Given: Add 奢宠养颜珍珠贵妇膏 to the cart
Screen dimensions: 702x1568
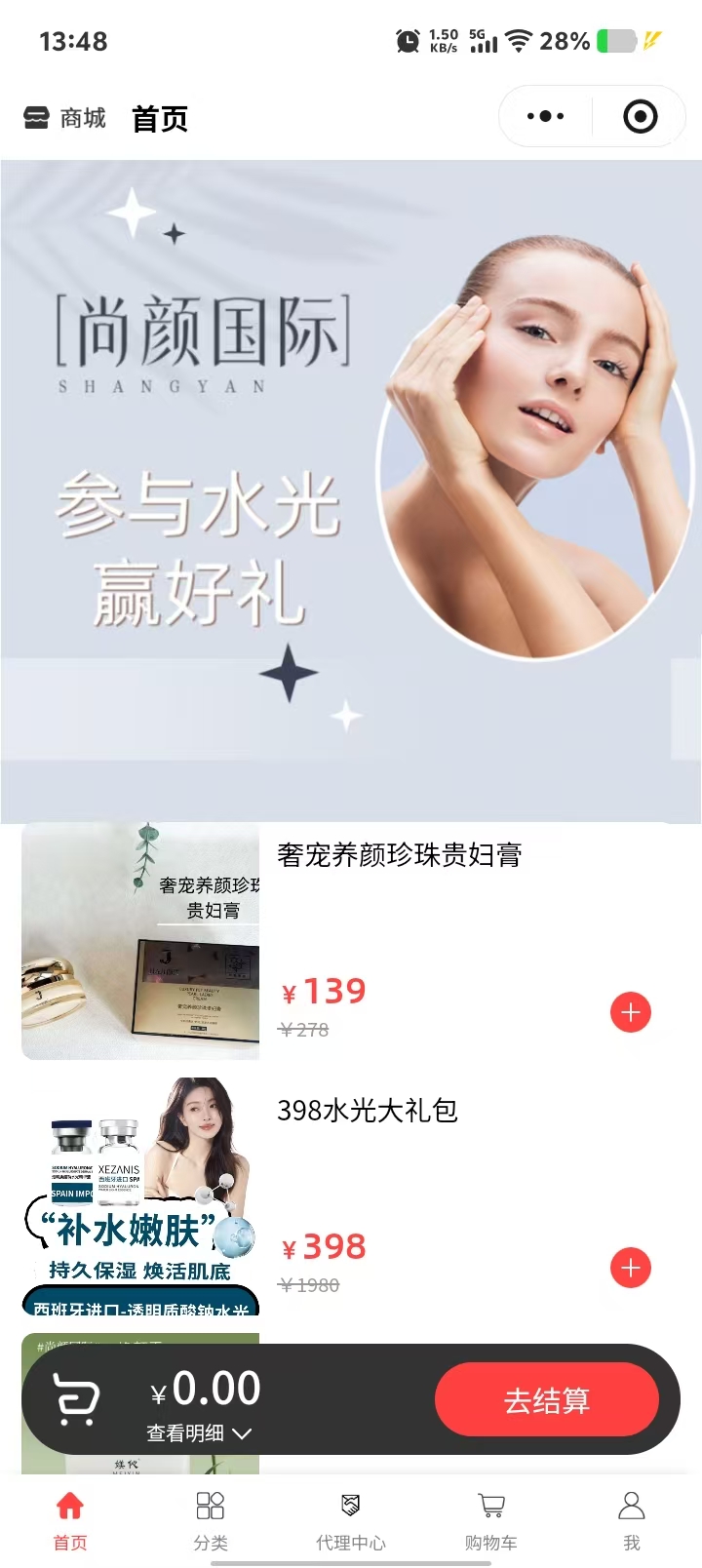Looking at the screenshot, I should (630, 1012).
